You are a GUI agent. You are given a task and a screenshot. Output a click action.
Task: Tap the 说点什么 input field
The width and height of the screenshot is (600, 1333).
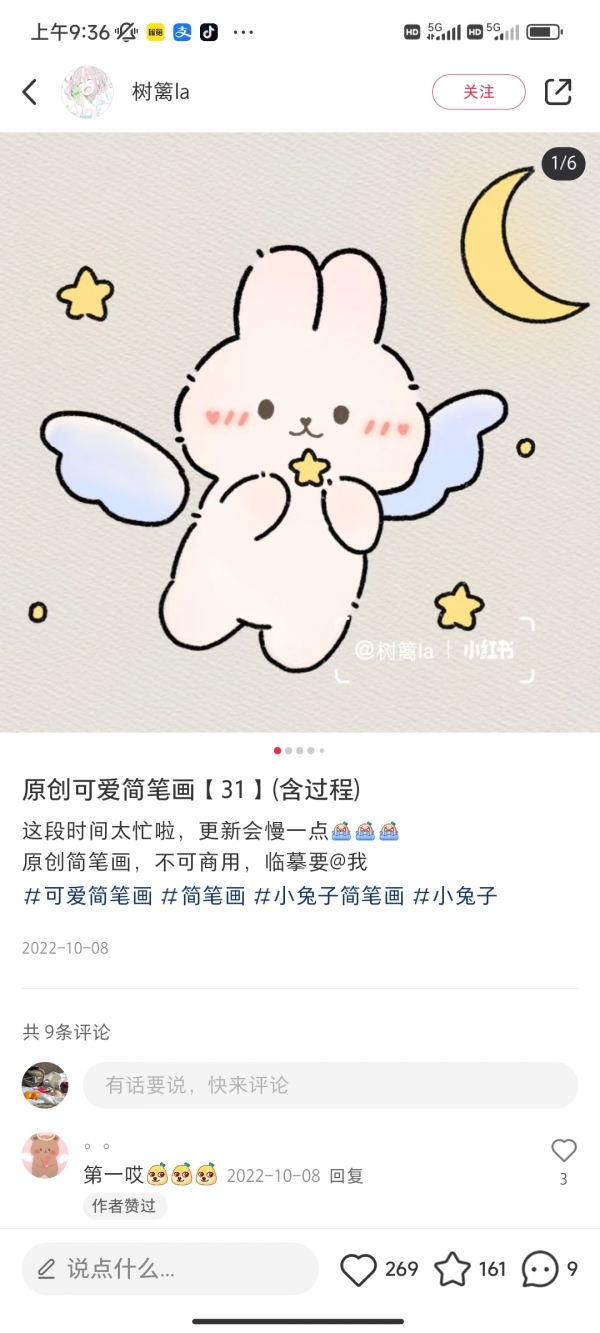click(x=170, y=1269)
